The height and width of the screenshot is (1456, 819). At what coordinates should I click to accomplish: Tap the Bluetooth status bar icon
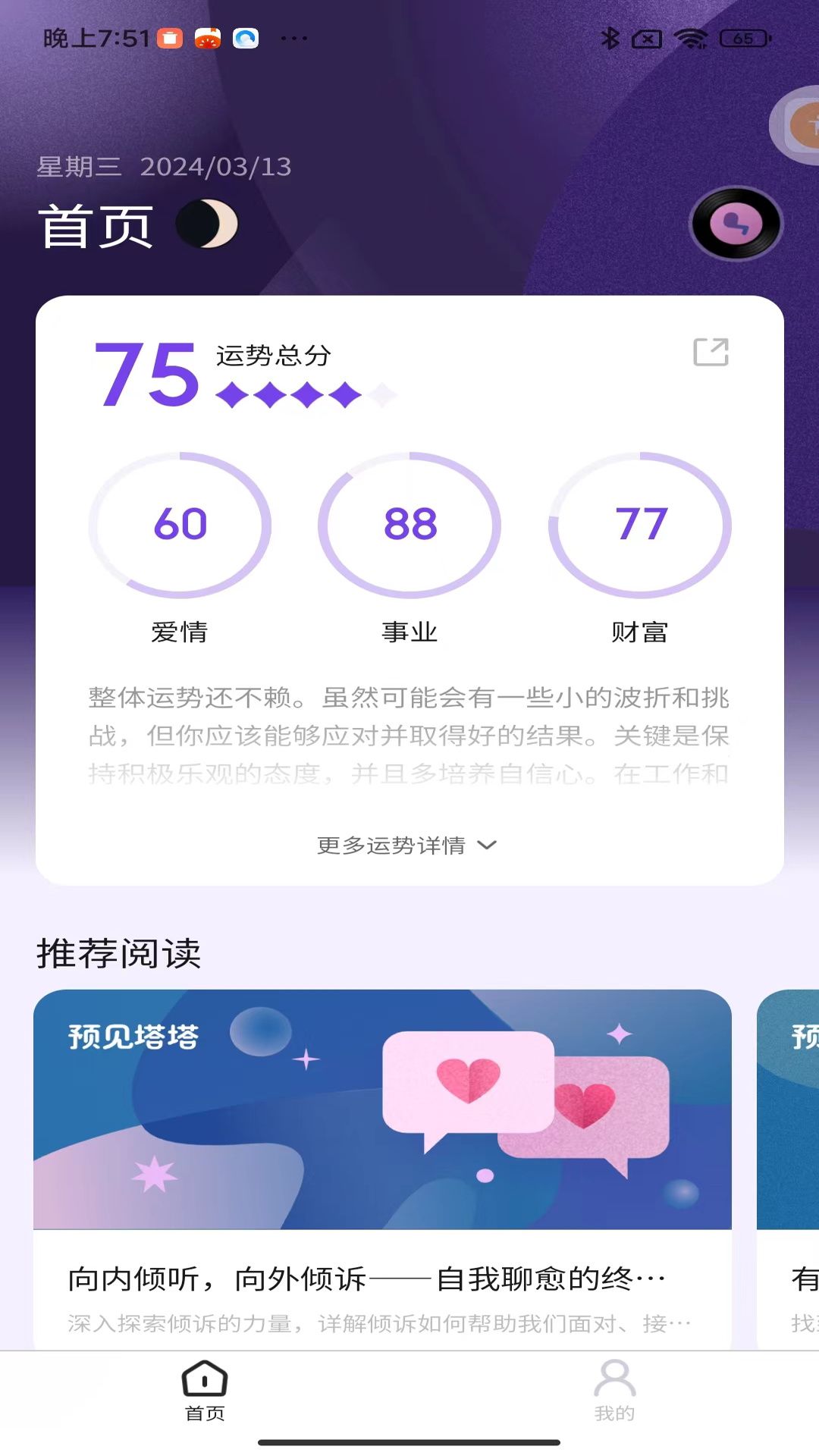pos(610,38)
